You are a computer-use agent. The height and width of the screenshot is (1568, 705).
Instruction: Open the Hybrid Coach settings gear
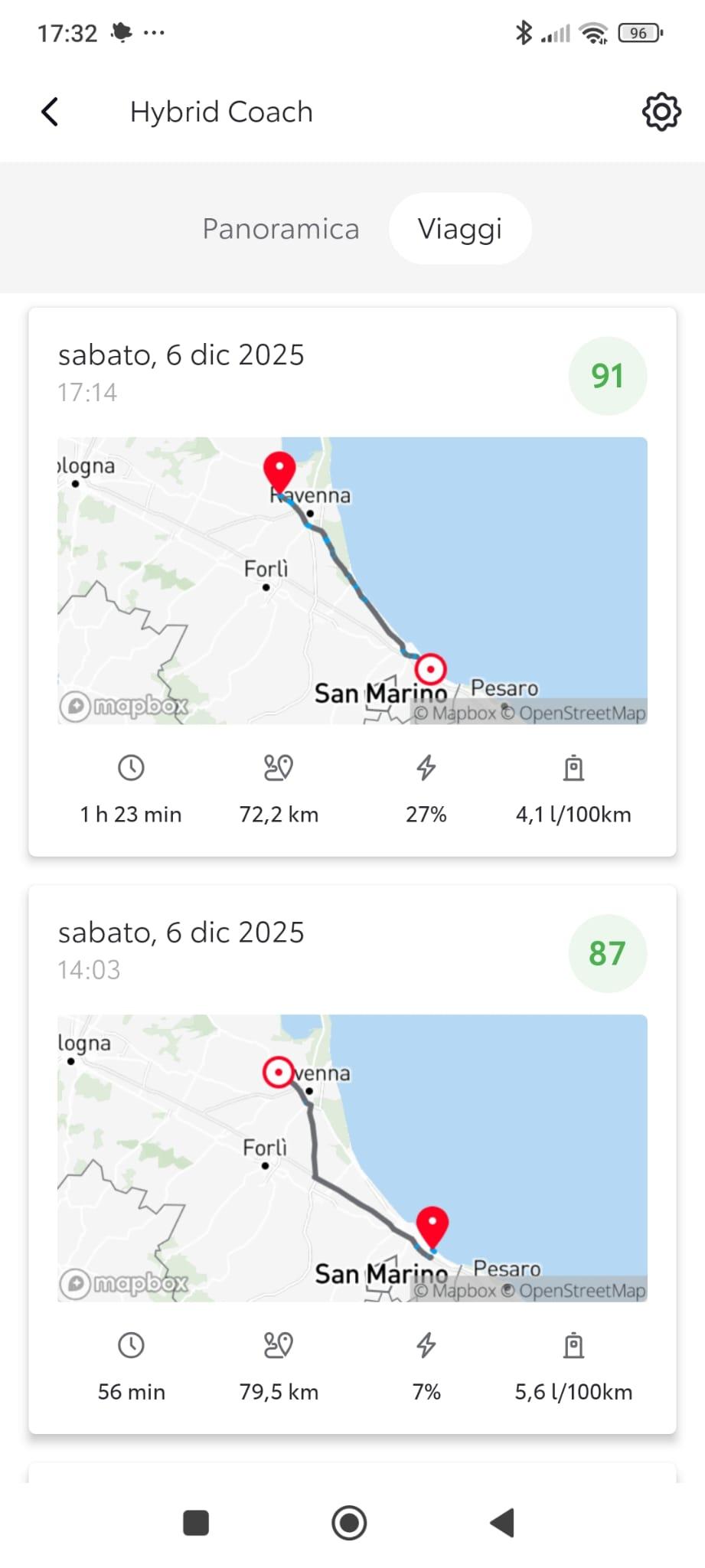click(660, 112)
